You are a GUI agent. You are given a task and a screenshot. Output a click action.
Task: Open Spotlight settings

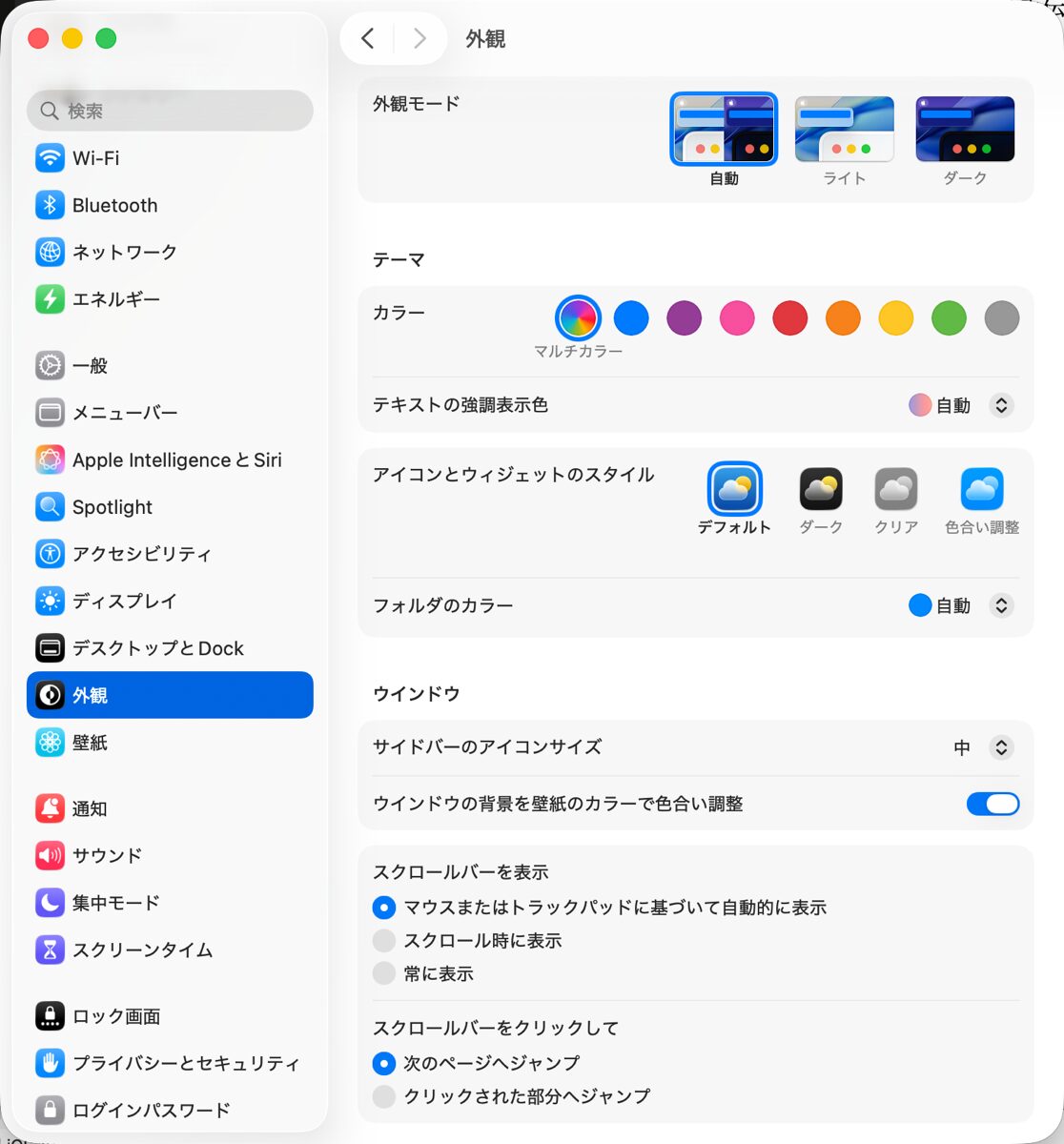tap(112, 507)
